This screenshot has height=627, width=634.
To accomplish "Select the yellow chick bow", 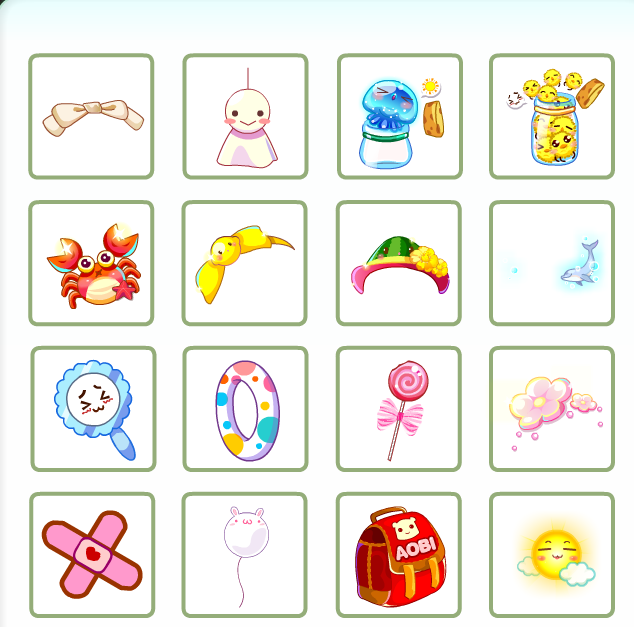I will tap(245, 264).
